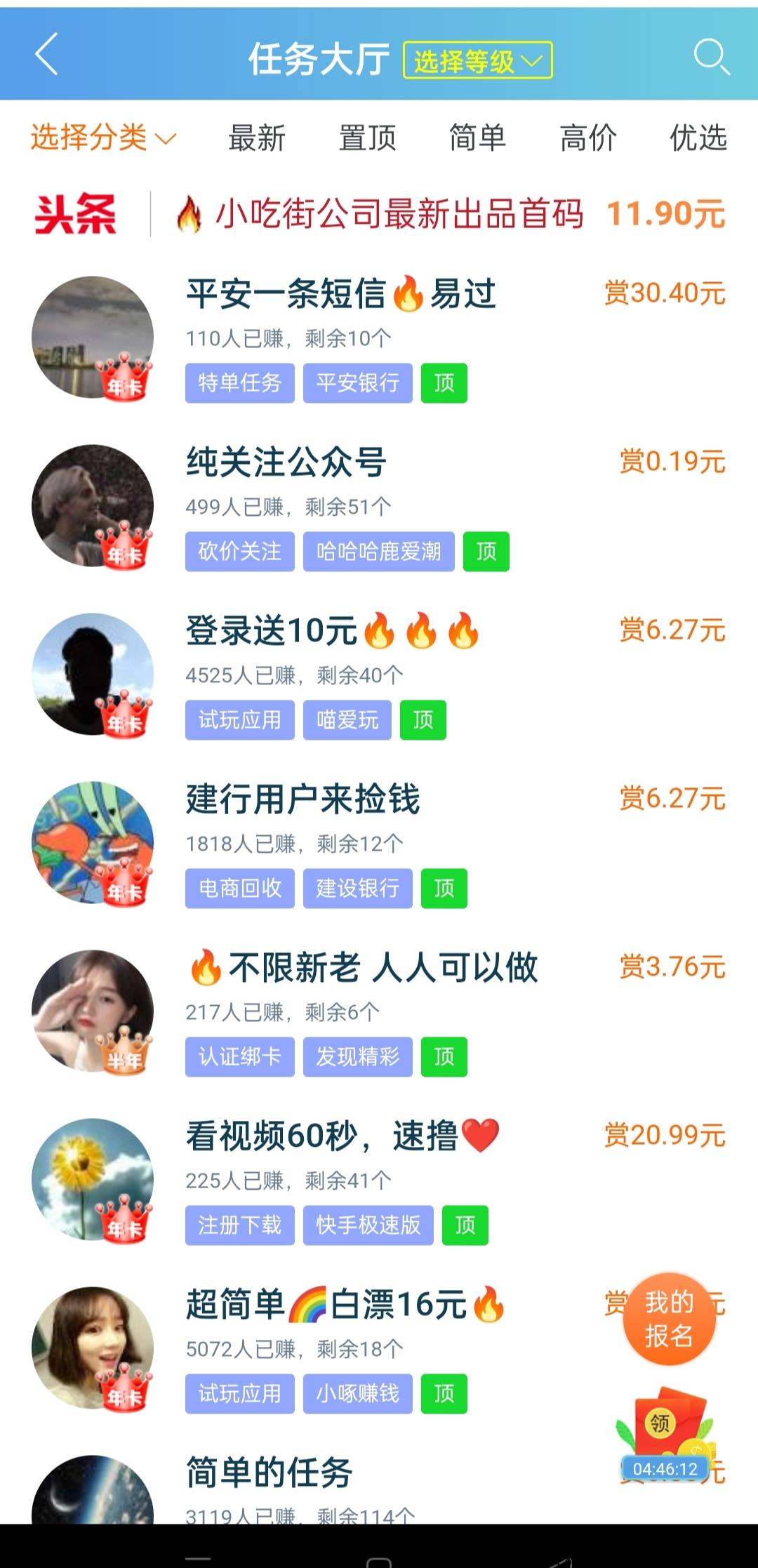Tap the 我的报名 floating button
The image size is (758, 1568).
point(669,1319)
